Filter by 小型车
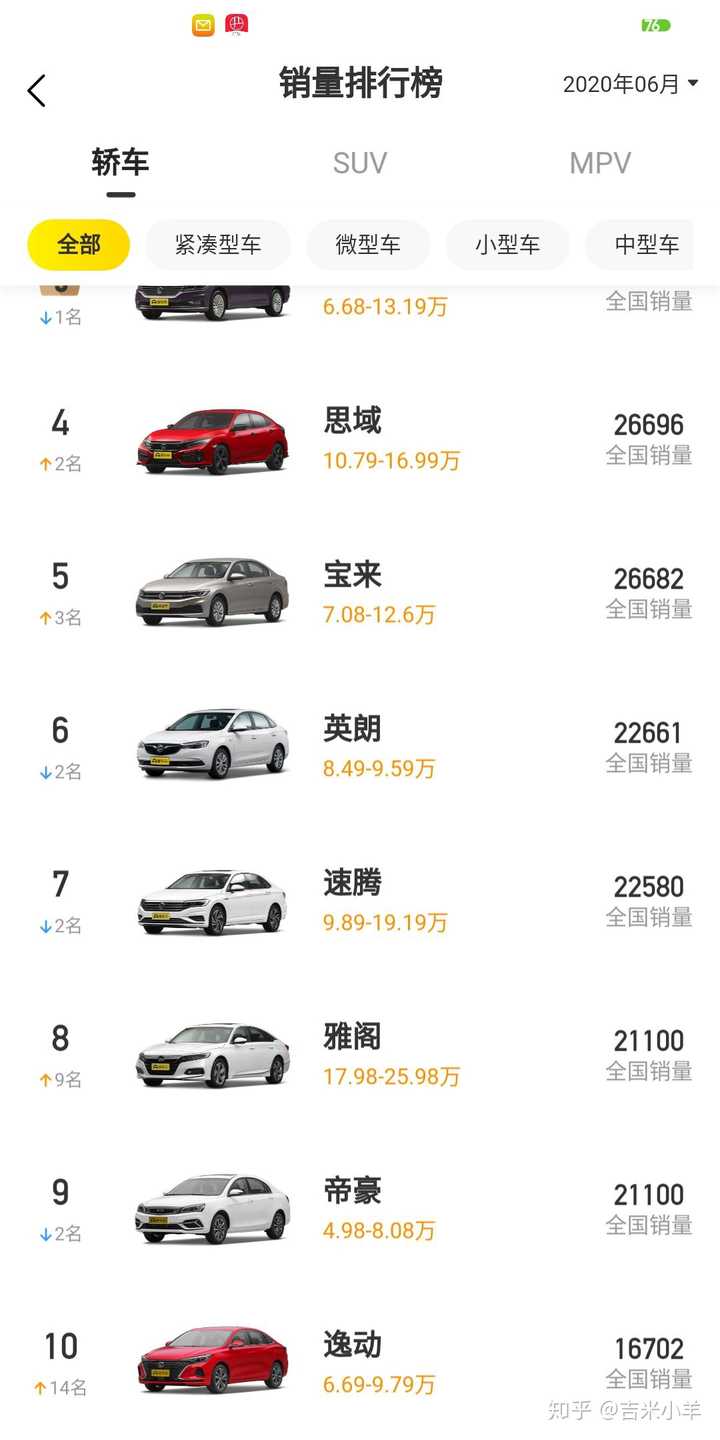Screen dimensions: 720x1440 click(x=507, y=245)
